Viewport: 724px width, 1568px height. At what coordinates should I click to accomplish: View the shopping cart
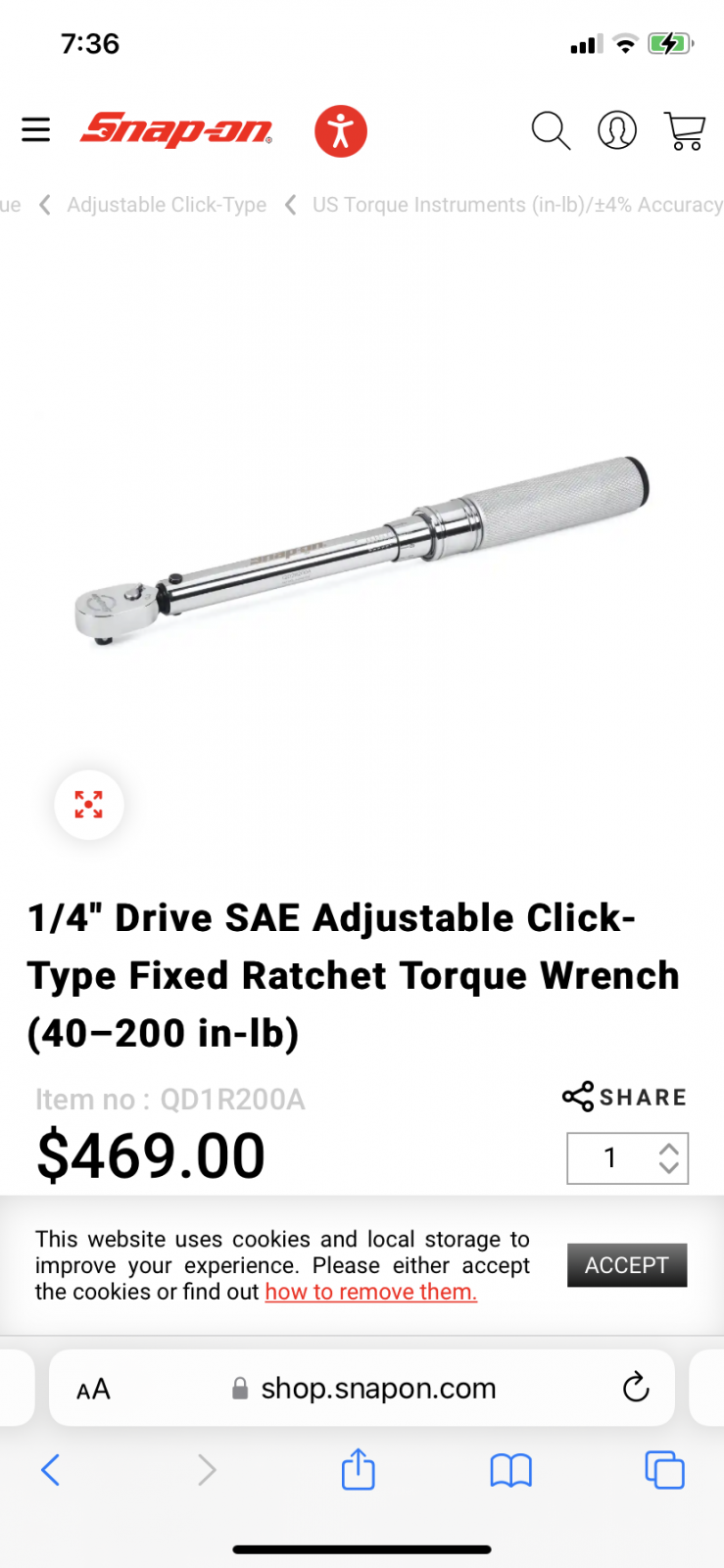click(685, 131)
